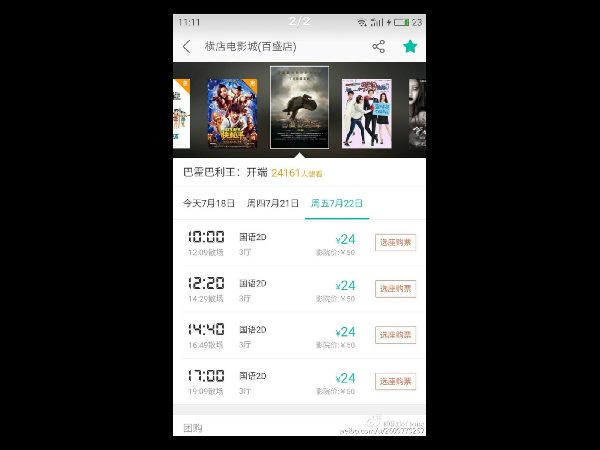Switch to 今天7月18日 date tab
The width and height of the screenshot is (600, 450).
tap(208, 203)
